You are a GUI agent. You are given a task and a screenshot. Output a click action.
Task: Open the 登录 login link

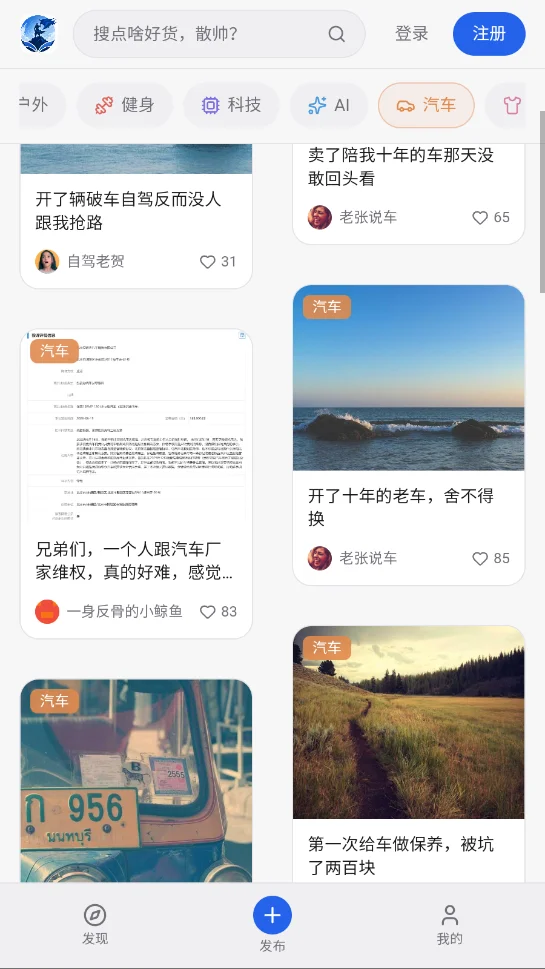412,34
